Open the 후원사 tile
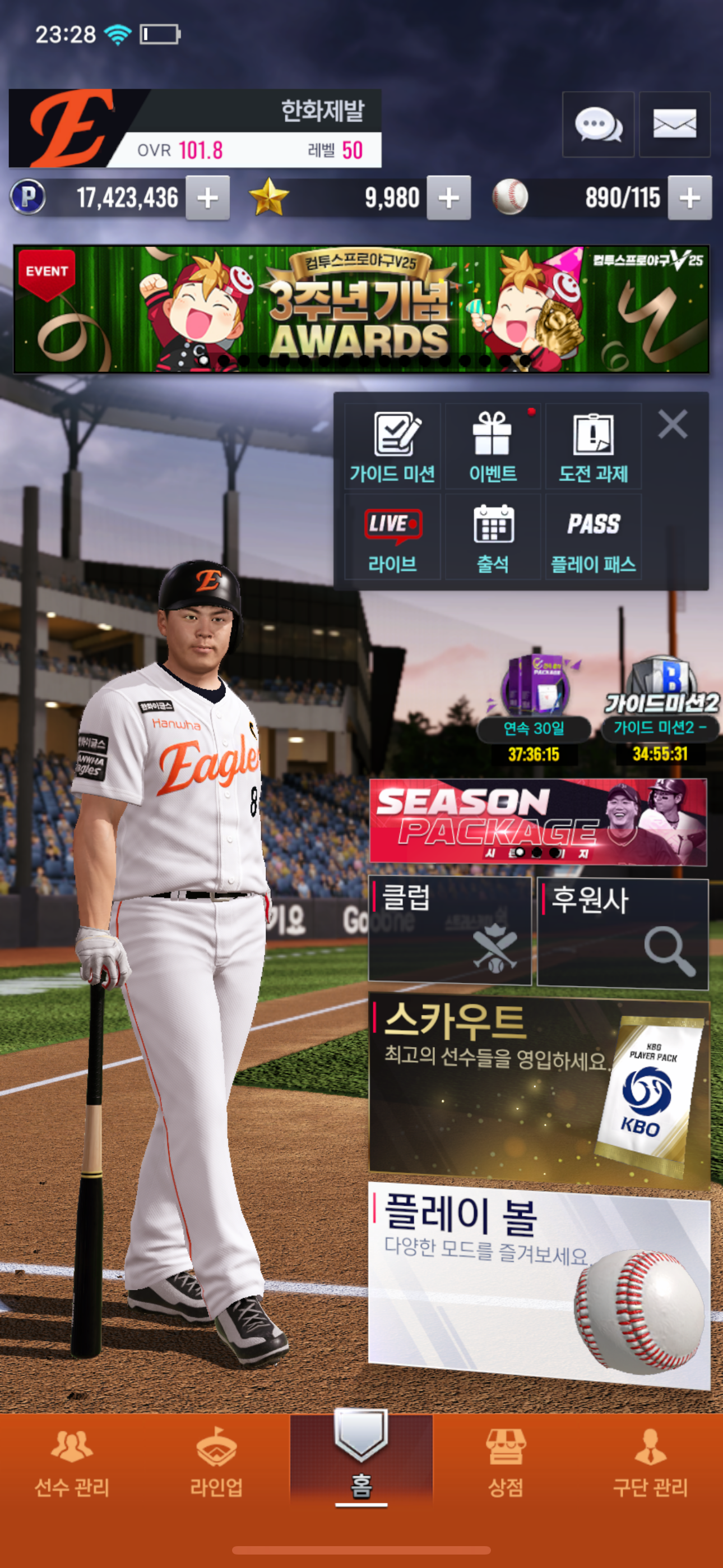This screenshot has height=1568, width=723. (x=623, y=933)
